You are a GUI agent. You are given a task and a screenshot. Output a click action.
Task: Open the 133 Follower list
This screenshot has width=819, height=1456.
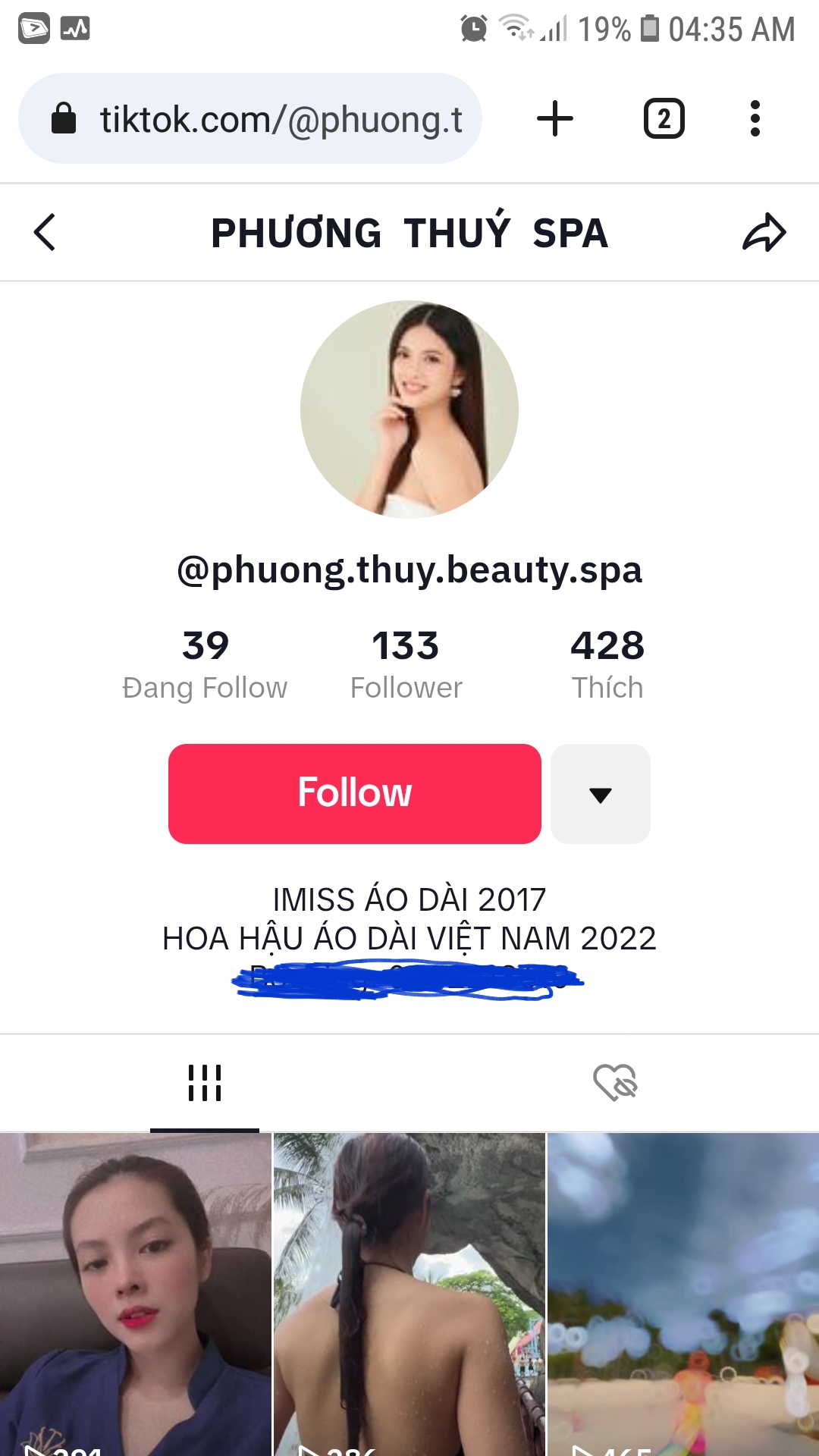tap(406, 664)
